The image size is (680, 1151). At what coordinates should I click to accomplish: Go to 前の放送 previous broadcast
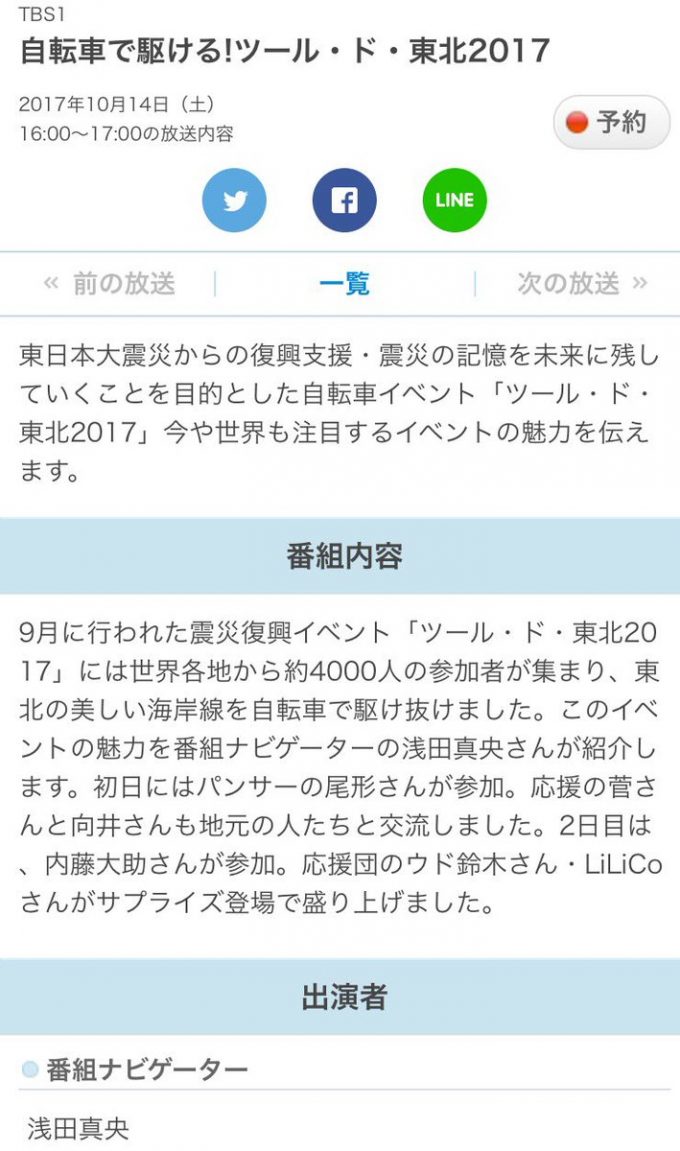109,284
